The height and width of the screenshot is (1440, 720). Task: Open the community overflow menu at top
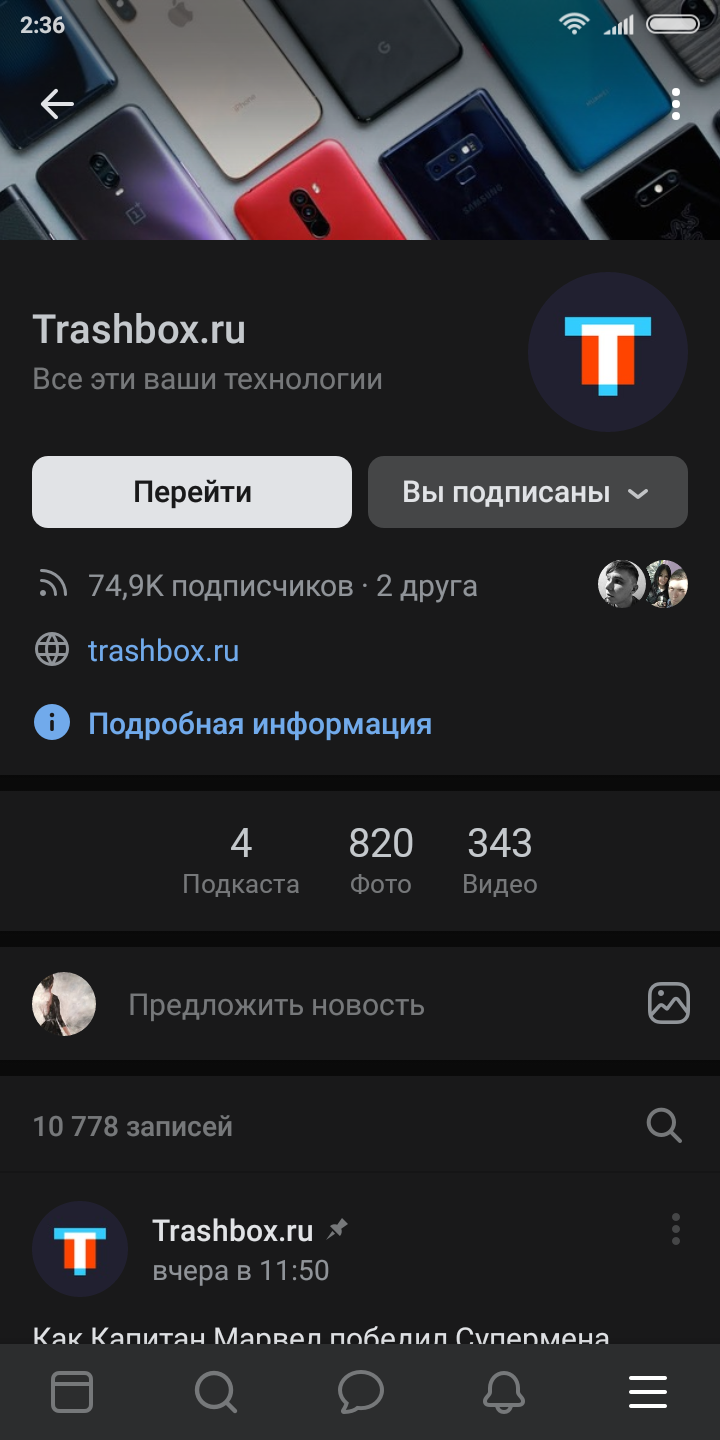(676, 103)
